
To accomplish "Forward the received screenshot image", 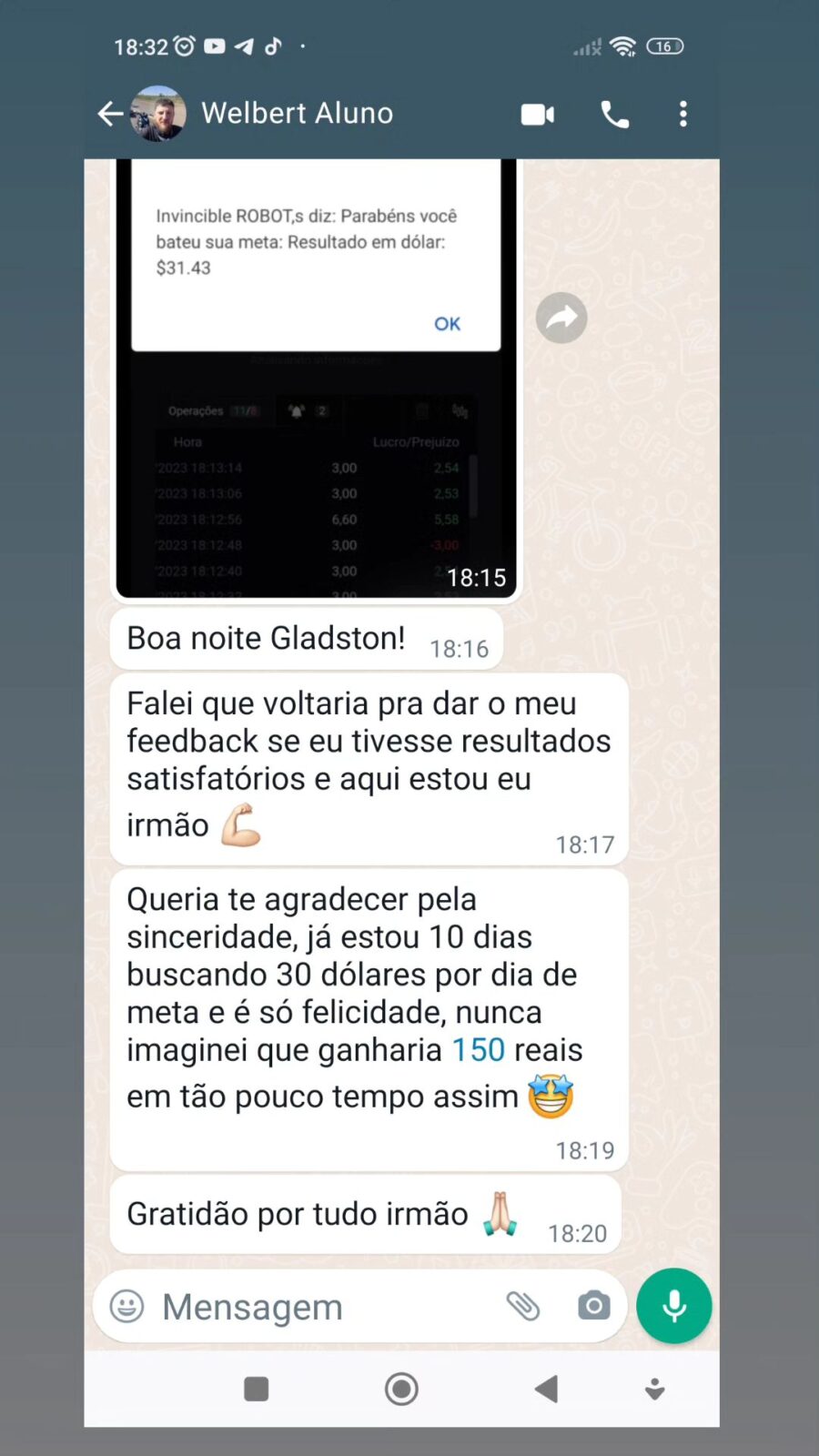I will [x=561, y=318].
